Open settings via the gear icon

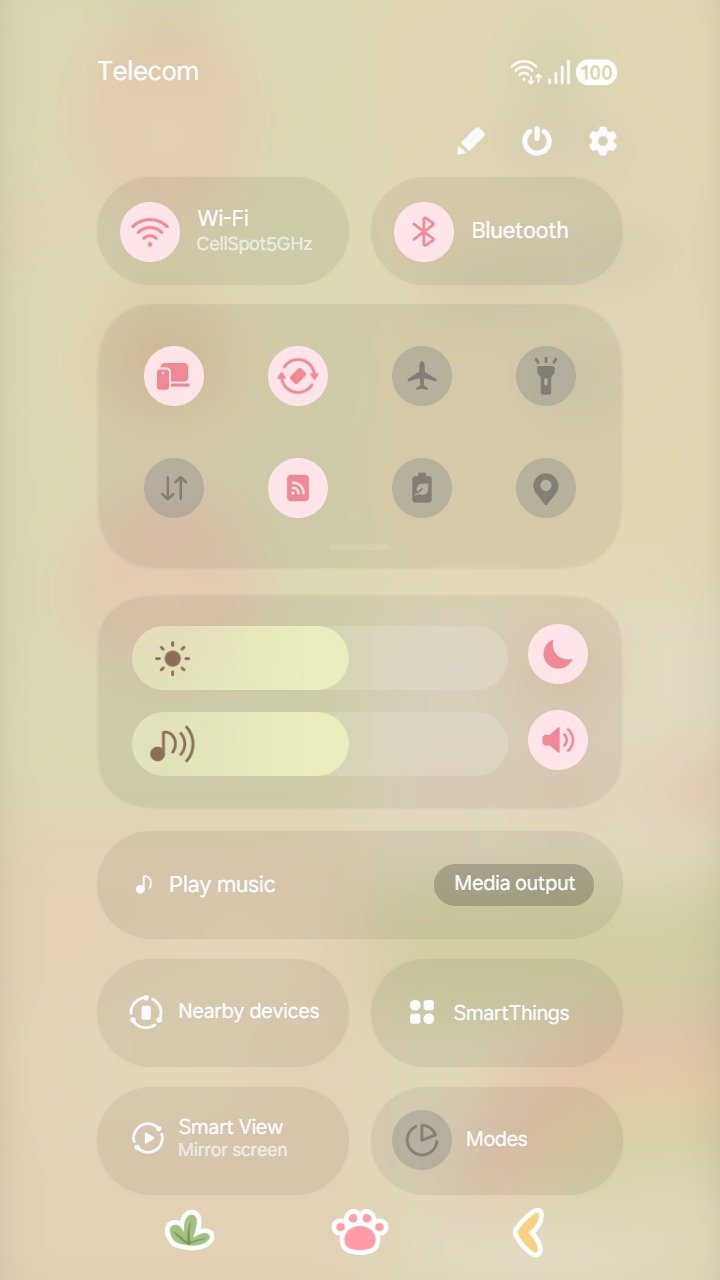(x=602, y=141)
